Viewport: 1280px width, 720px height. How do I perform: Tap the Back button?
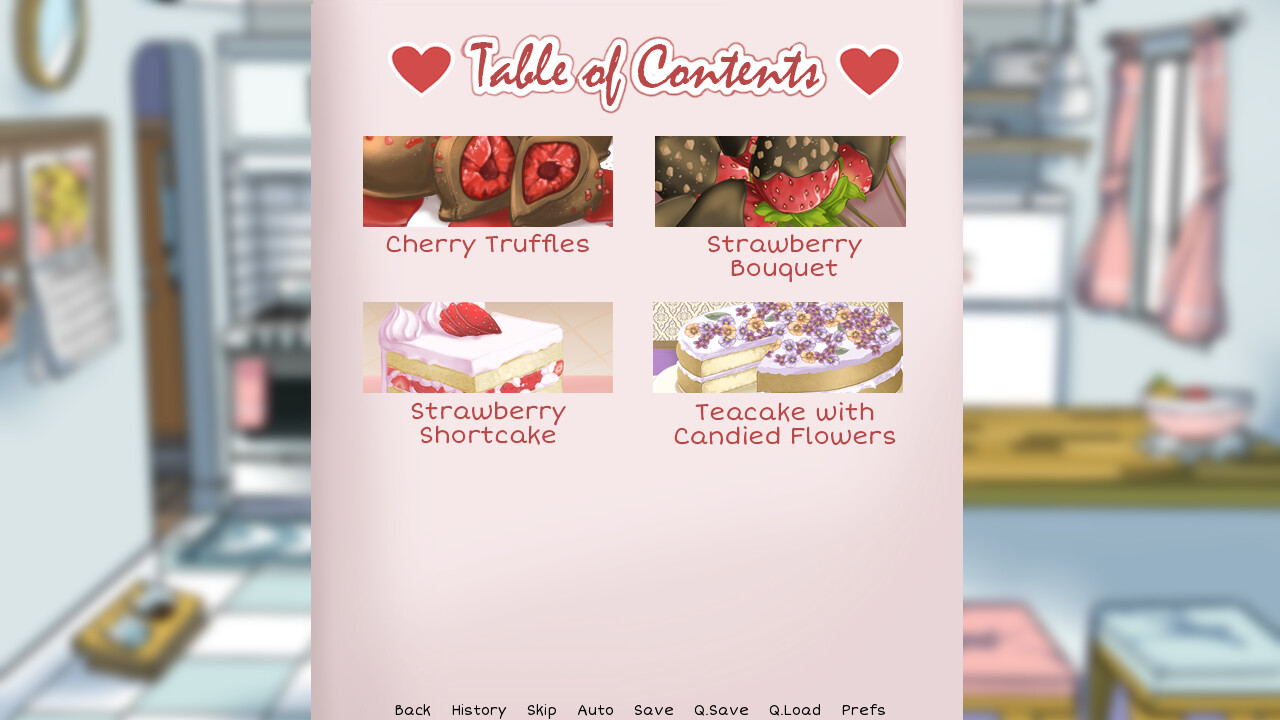coord(412,710)
